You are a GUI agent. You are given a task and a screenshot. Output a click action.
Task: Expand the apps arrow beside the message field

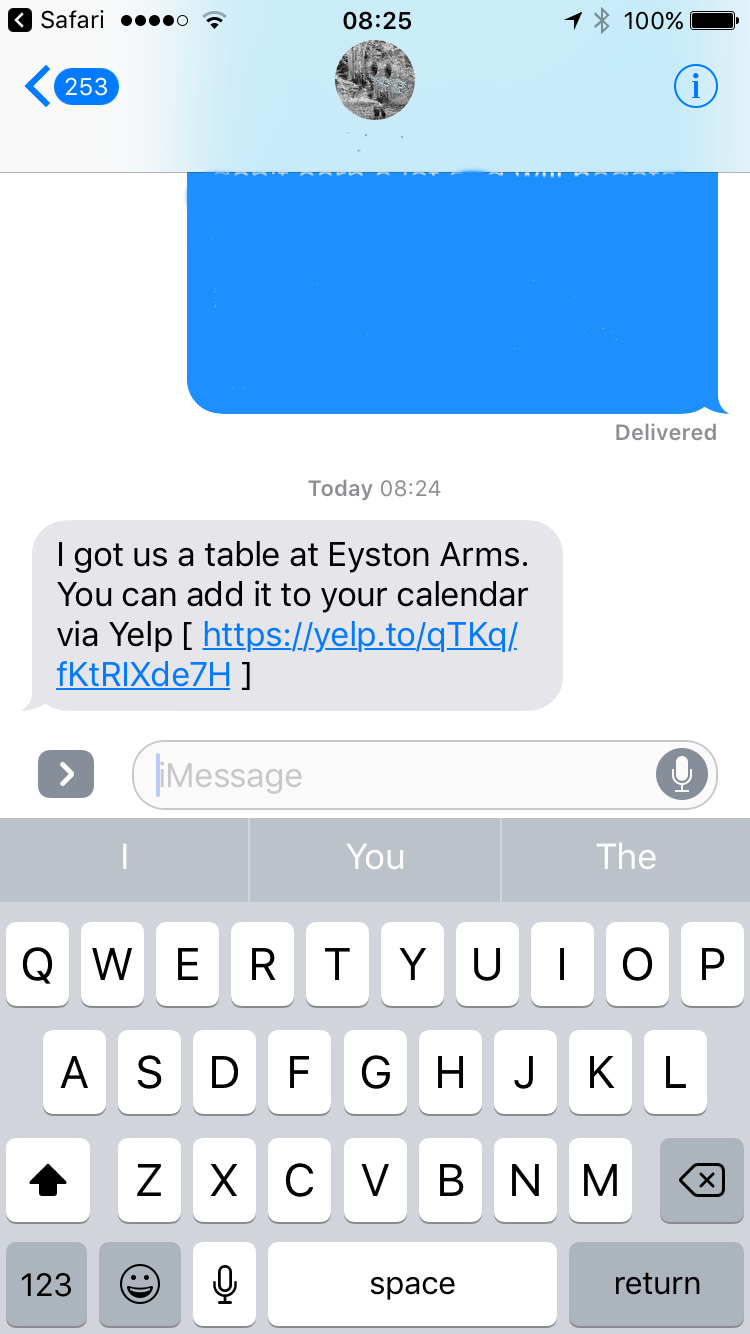click(x=66, y=774)
